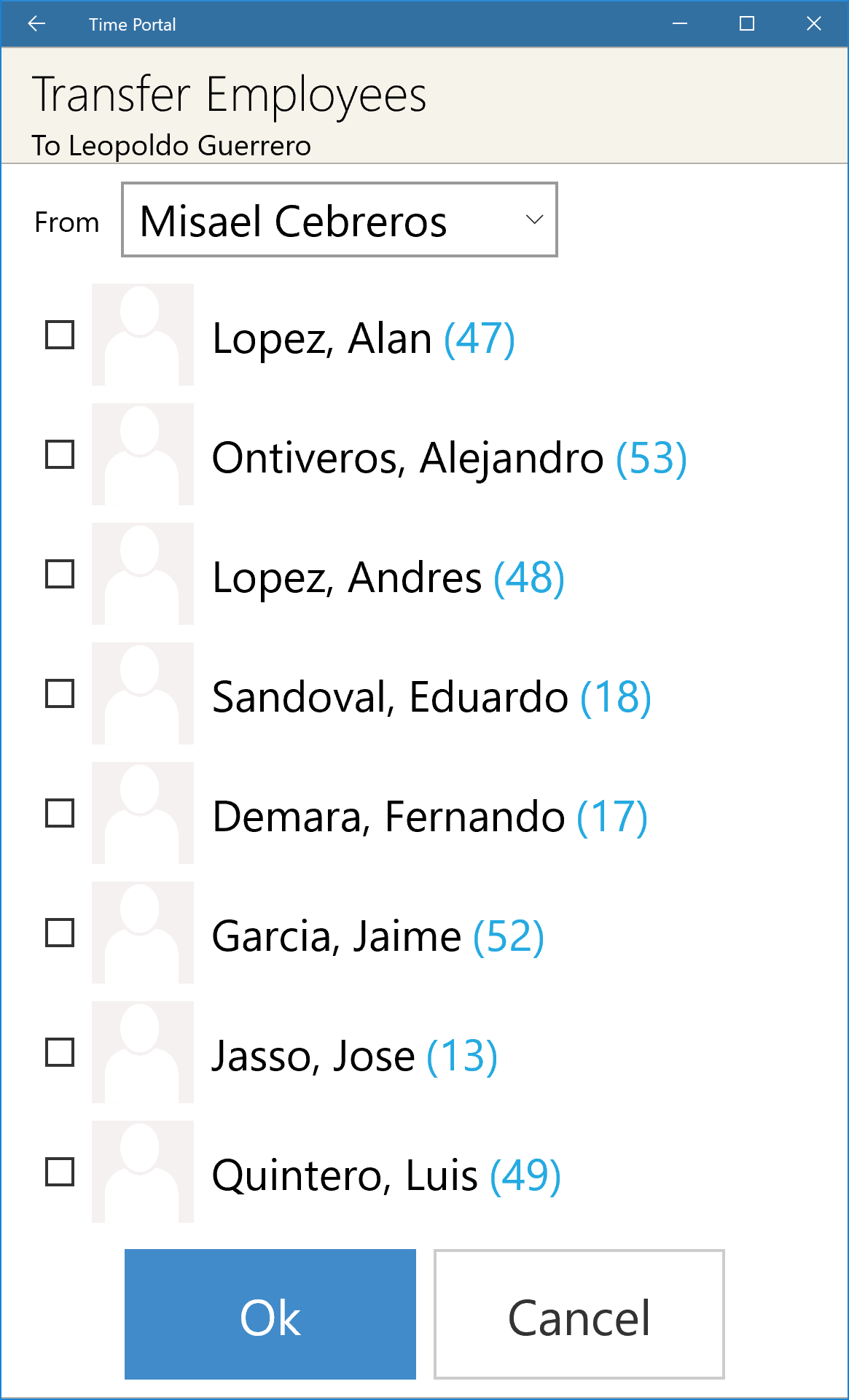Confirm the transfer with Ok
This screenshot has width=849, height=1400.
point(270,1315)
